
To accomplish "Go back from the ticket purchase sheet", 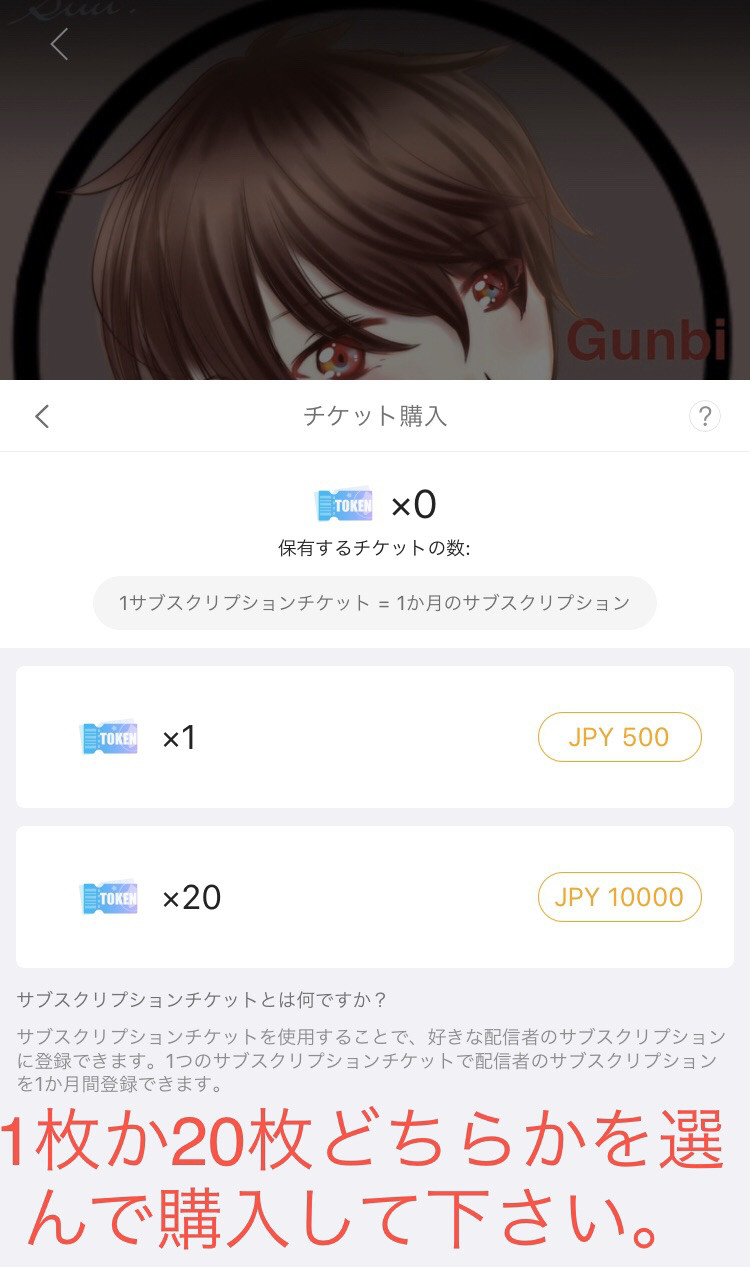I will pos(42,416).
